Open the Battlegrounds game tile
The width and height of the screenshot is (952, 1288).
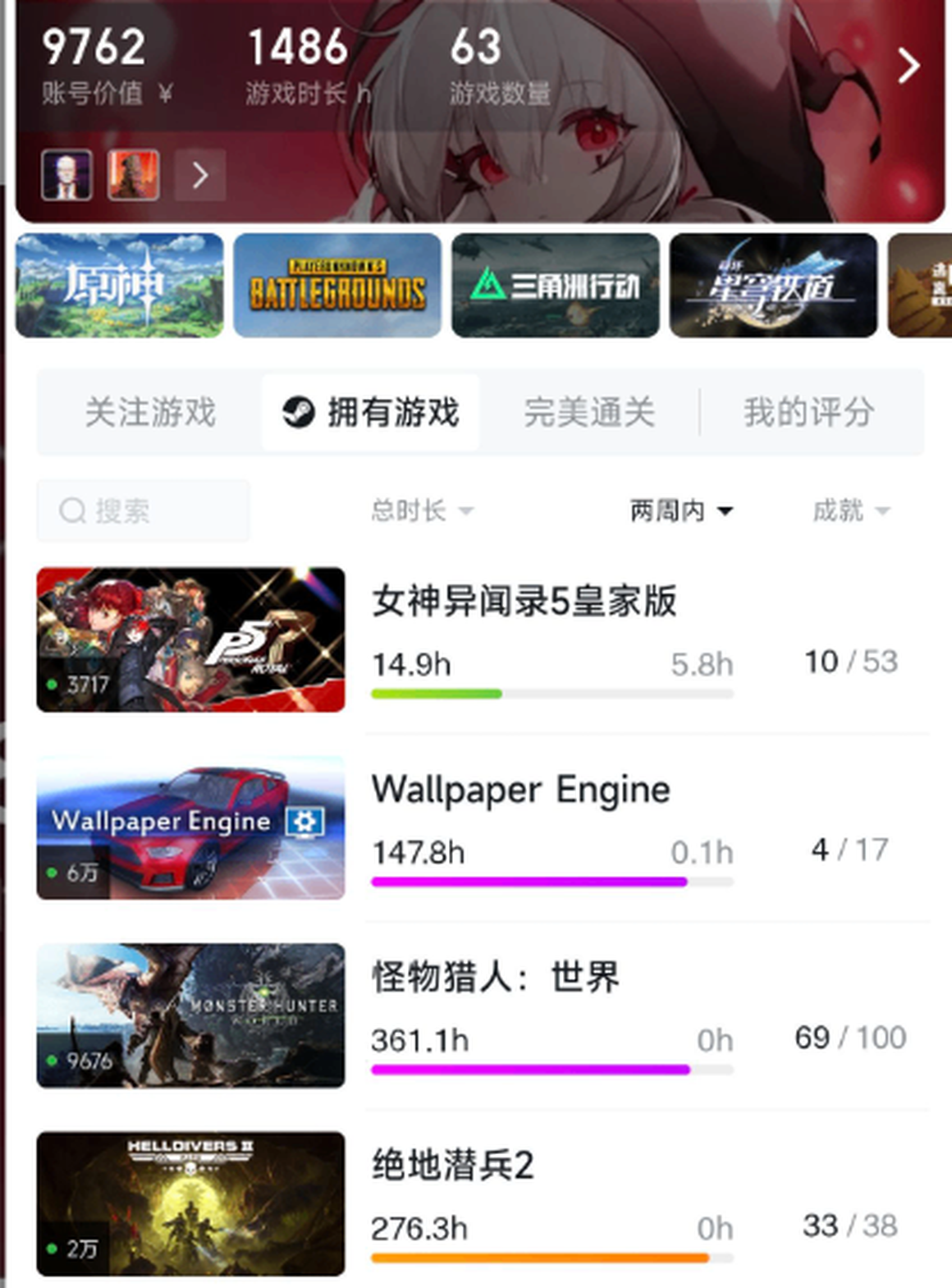click(337, 286)
